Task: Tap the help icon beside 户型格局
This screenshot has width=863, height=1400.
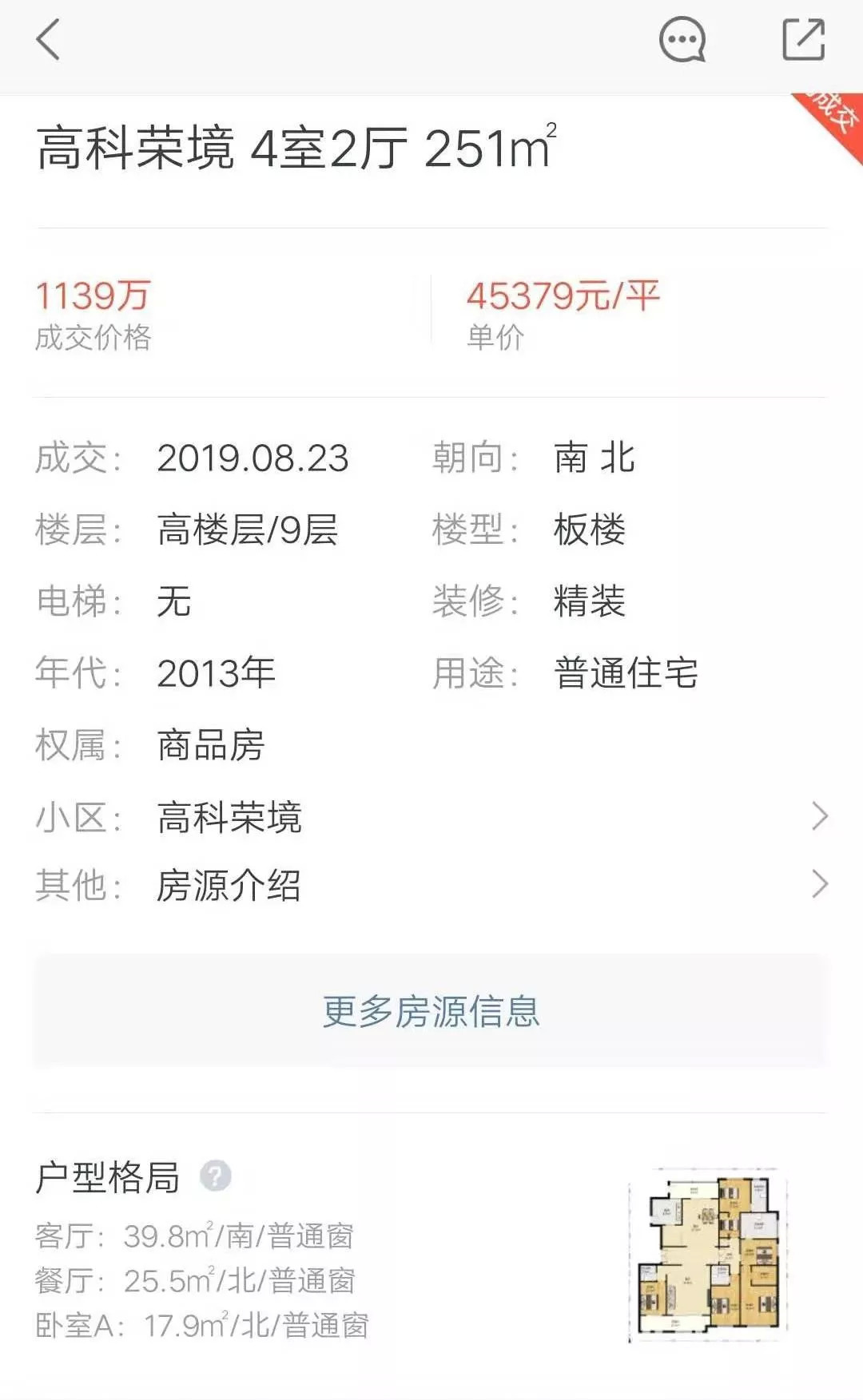Action: click(x=215, y=1176)
